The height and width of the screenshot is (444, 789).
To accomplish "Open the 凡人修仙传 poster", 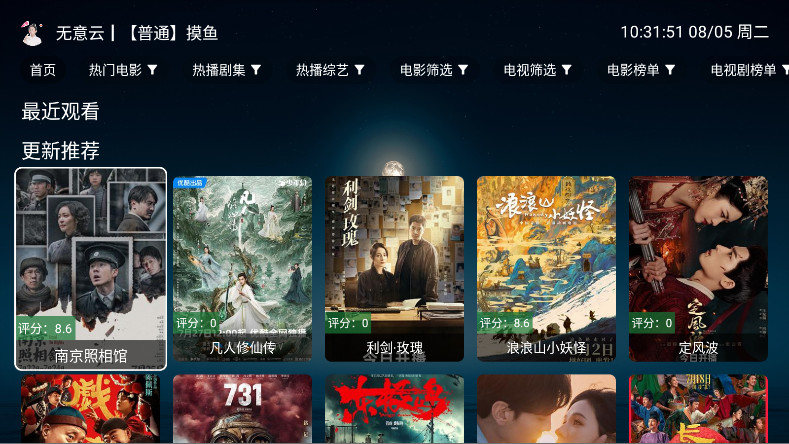I will click(x=242, y=268).
